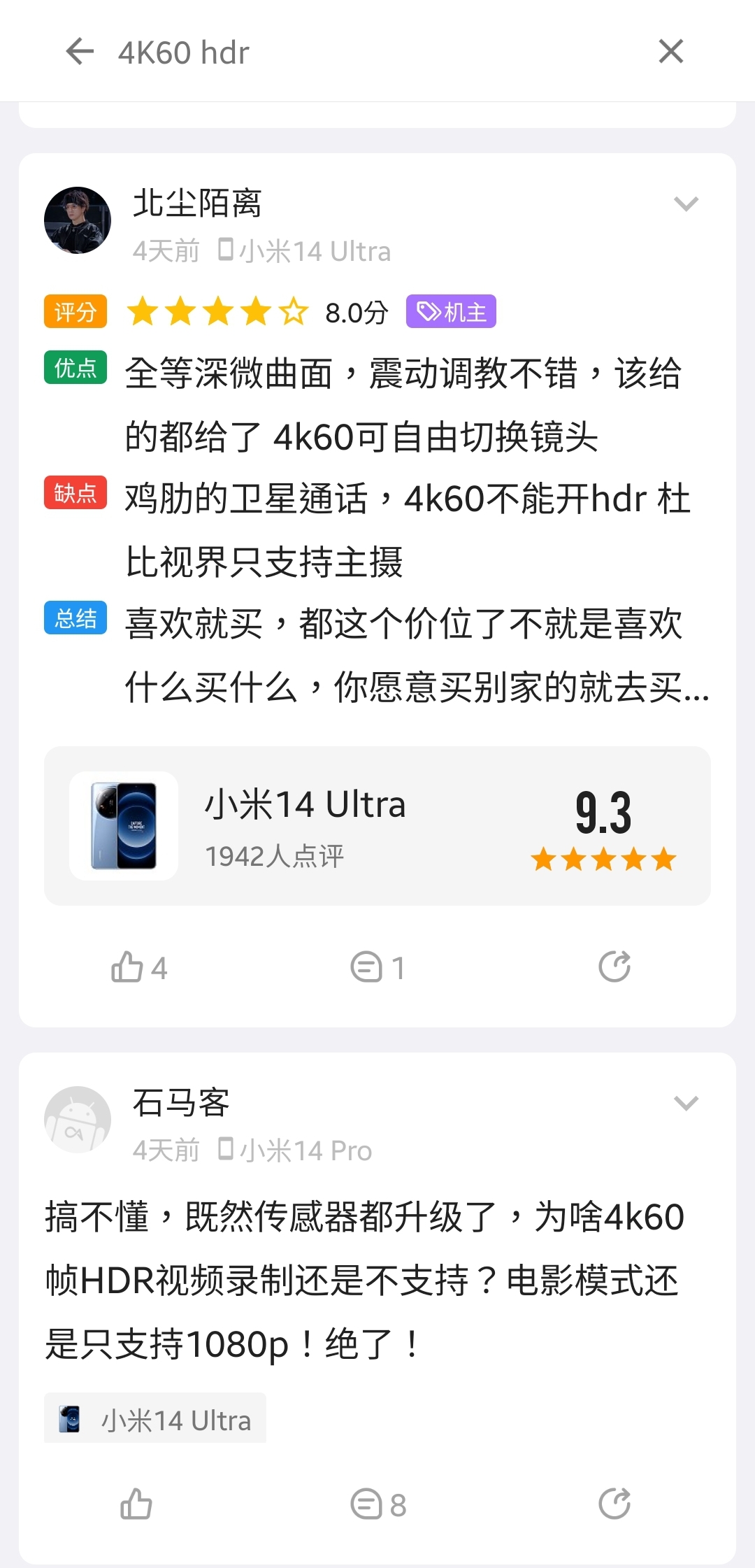
Task: Expand the dropdown on 北尘陌离's review
Action: [686, 204]
